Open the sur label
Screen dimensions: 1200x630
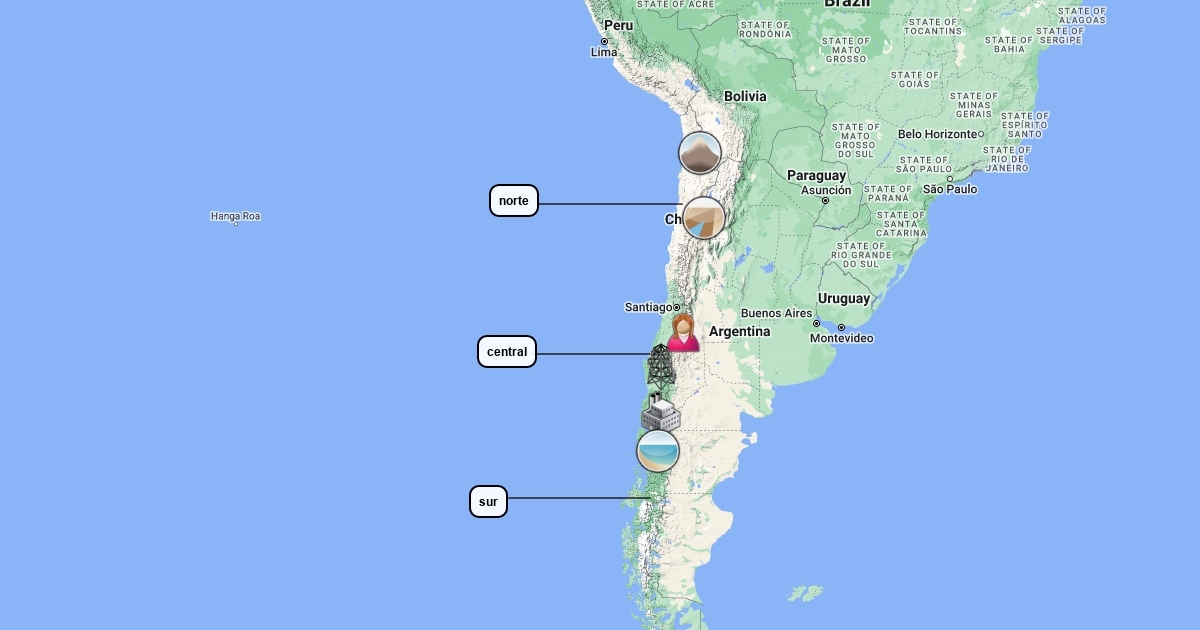pos(488,502)
